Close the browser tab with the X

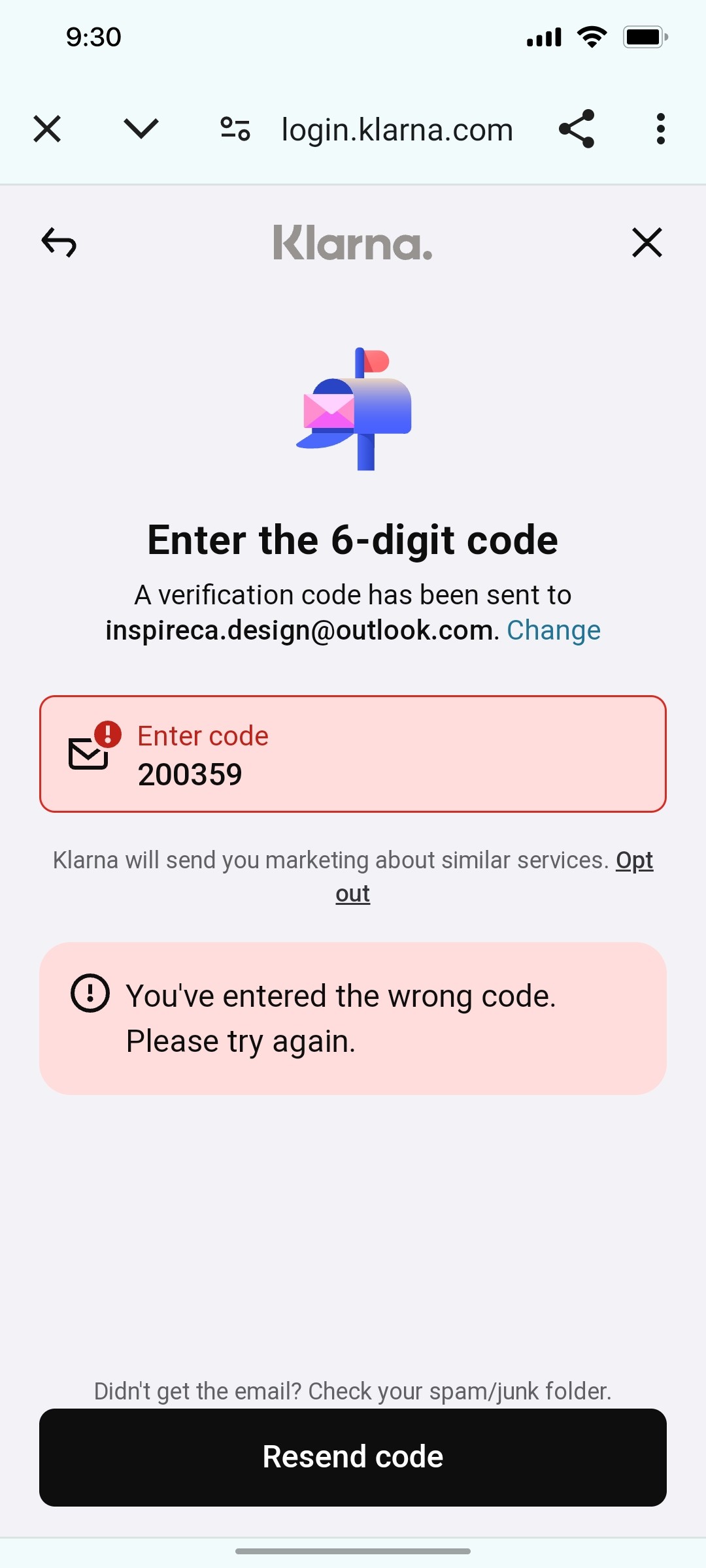[46, 129]
